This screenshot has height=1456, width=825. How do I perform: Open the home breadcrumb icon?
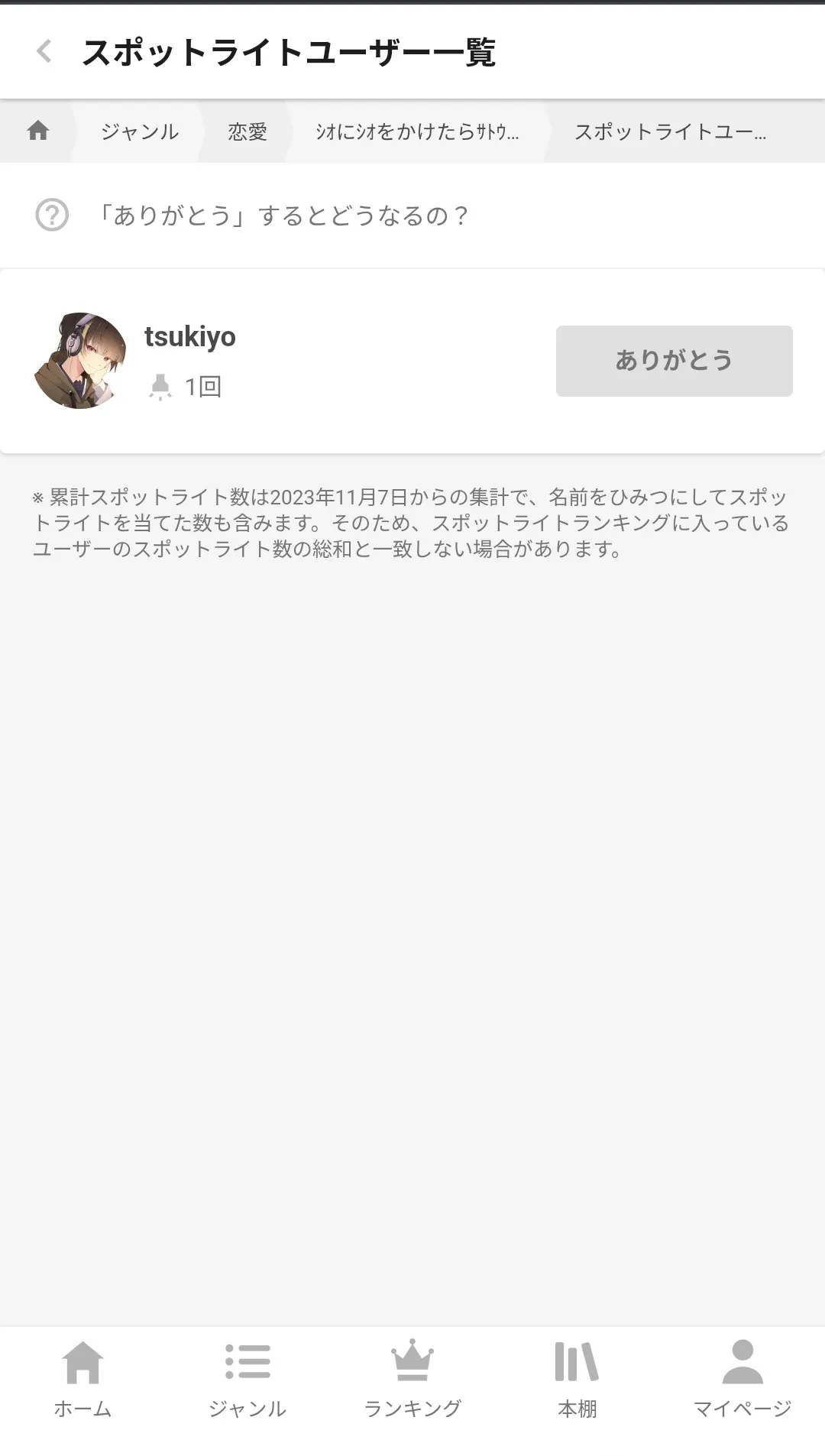pyautogui.click(x=38, y=131)
